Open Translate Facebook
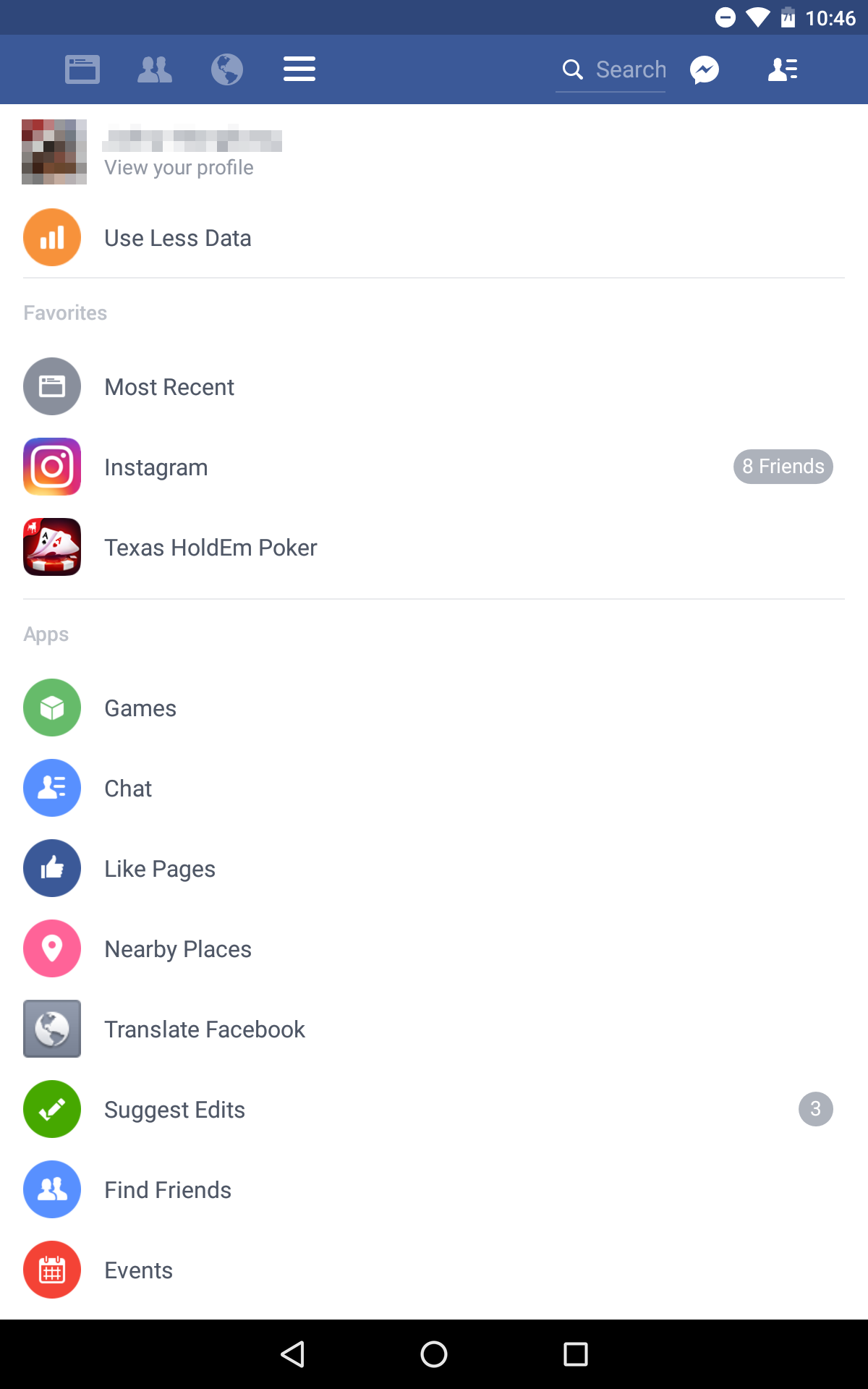The image size is (868, 1389). click(x=205, y=1029)
